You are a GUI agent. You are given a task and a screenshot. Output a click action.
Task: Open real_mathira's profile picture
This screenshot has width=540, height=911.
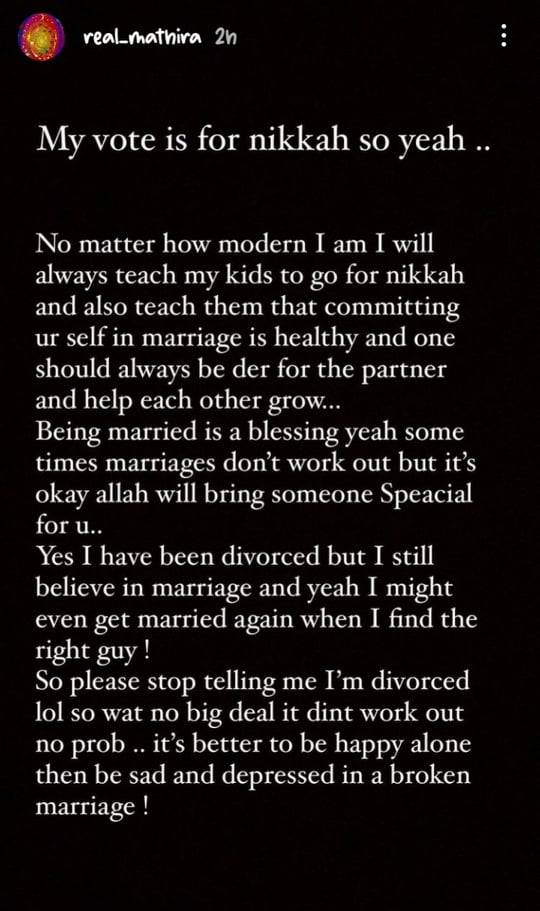41,37
